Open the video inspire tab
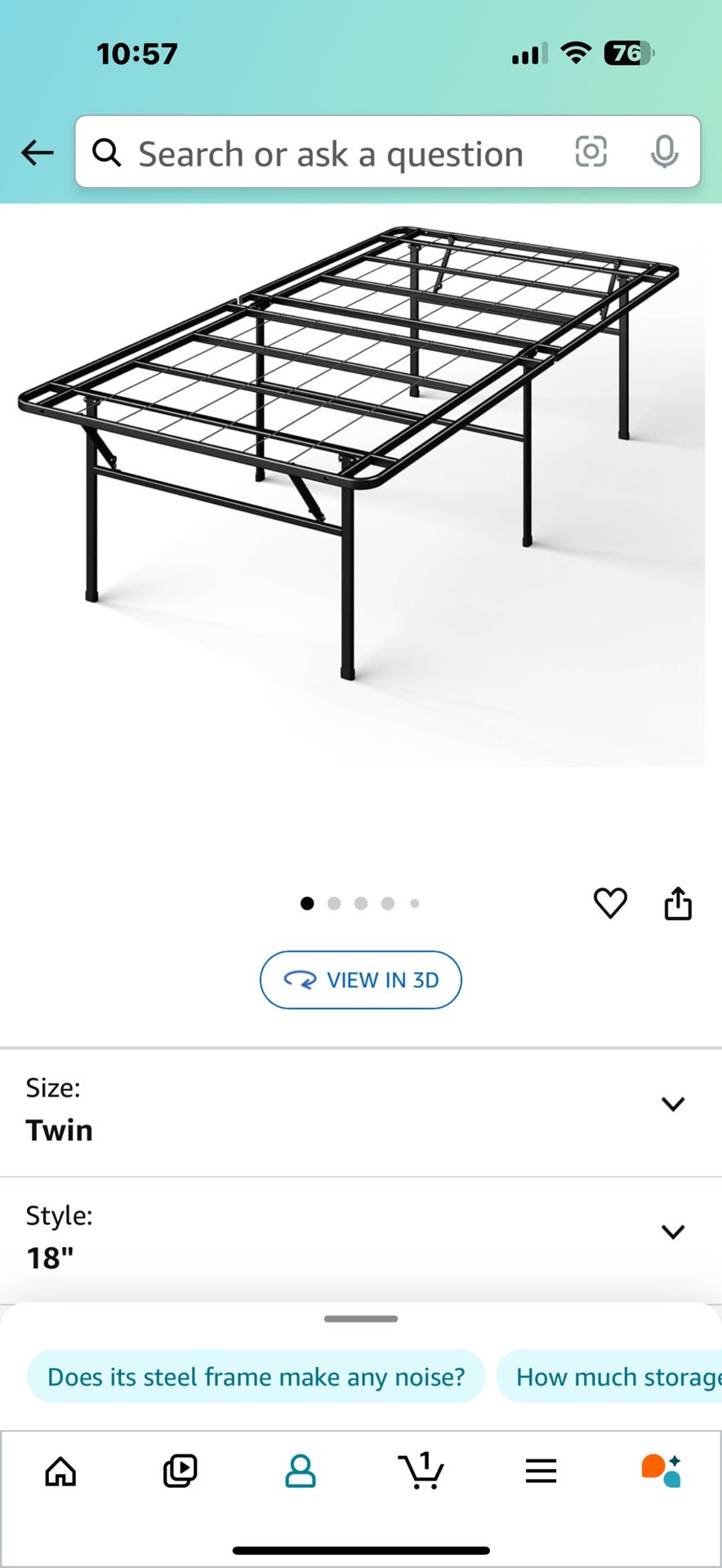The image size is (722, 1568). [180, 1472]
